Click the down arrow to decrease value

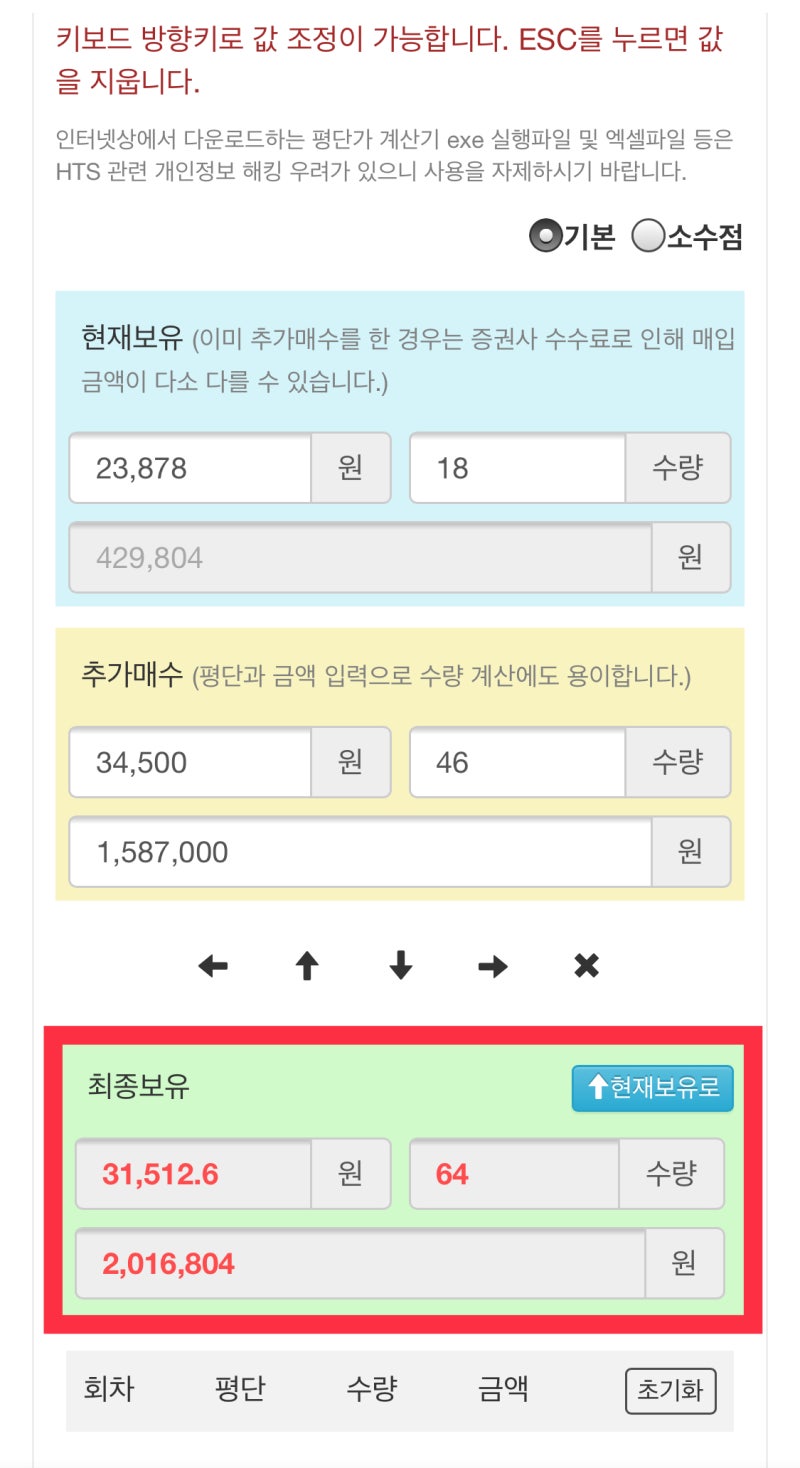click(400, 965)
